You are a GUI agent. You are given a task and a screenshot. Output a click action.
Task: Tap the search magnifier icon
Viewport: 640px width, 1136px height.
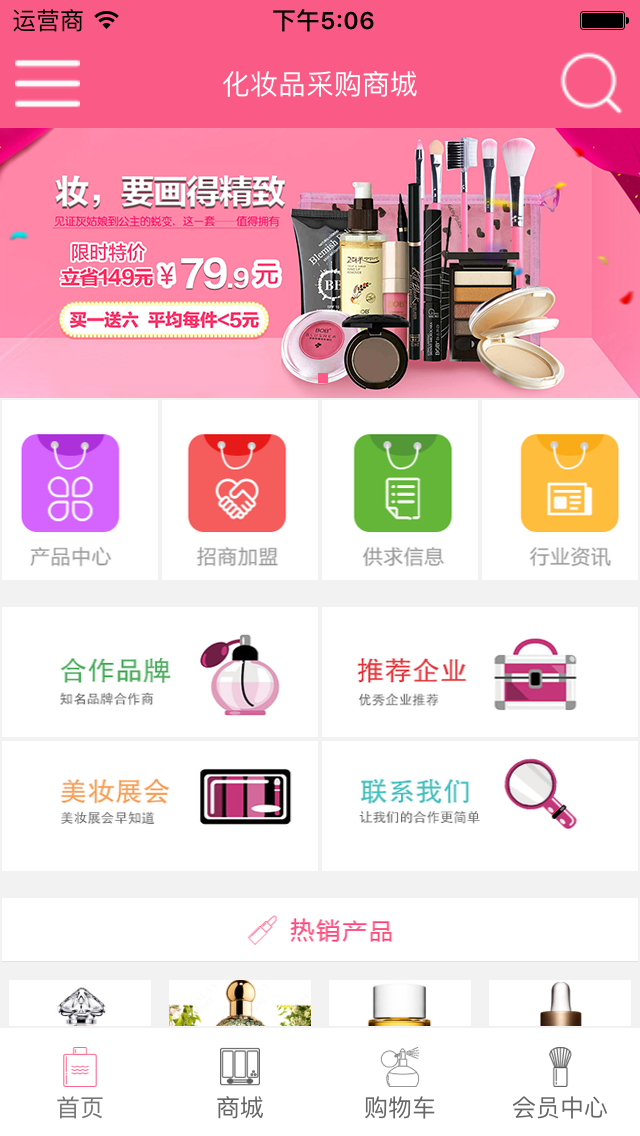(591, 84)
